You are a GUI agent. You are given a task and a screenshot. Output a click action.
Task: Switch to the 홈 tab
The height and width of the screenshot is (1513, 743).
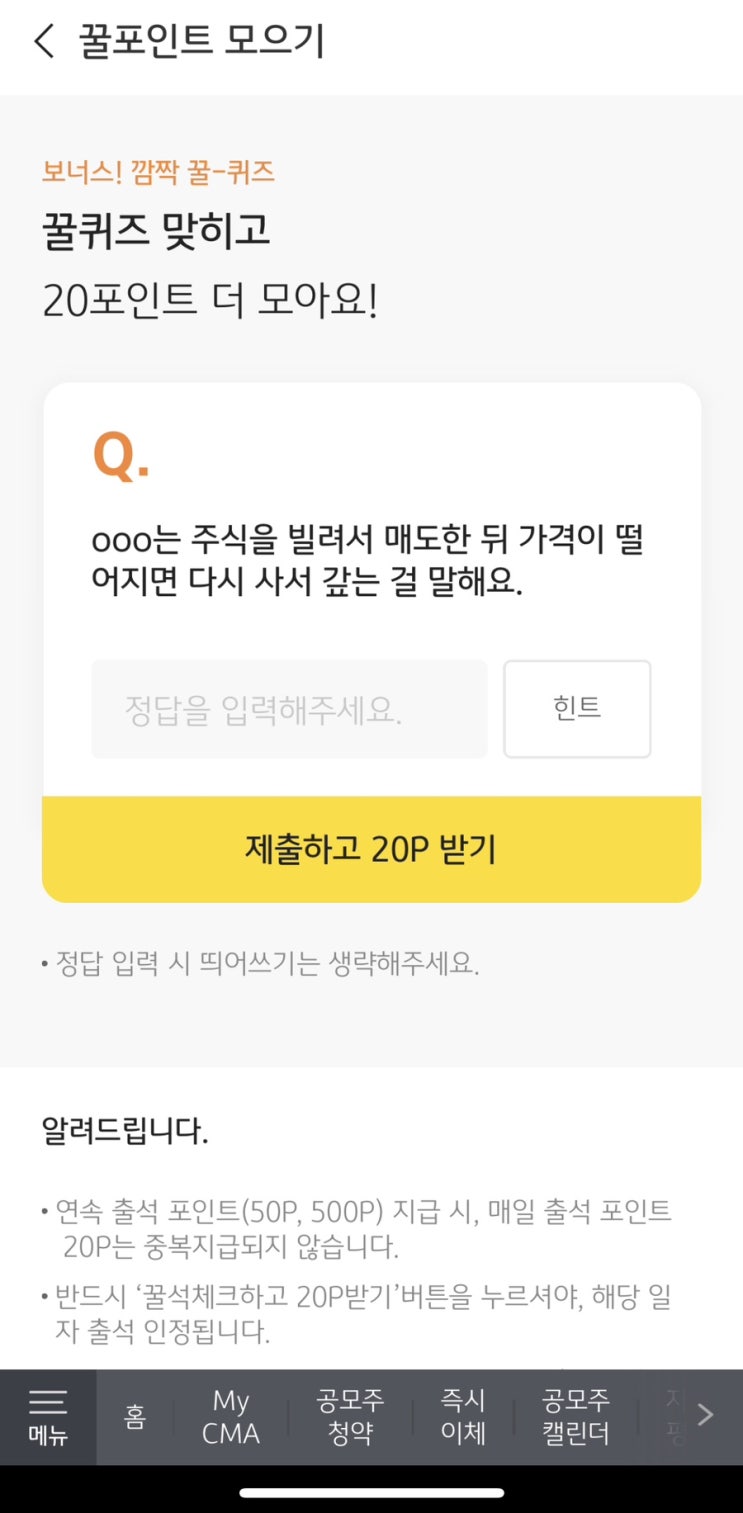coord(135,1417)
